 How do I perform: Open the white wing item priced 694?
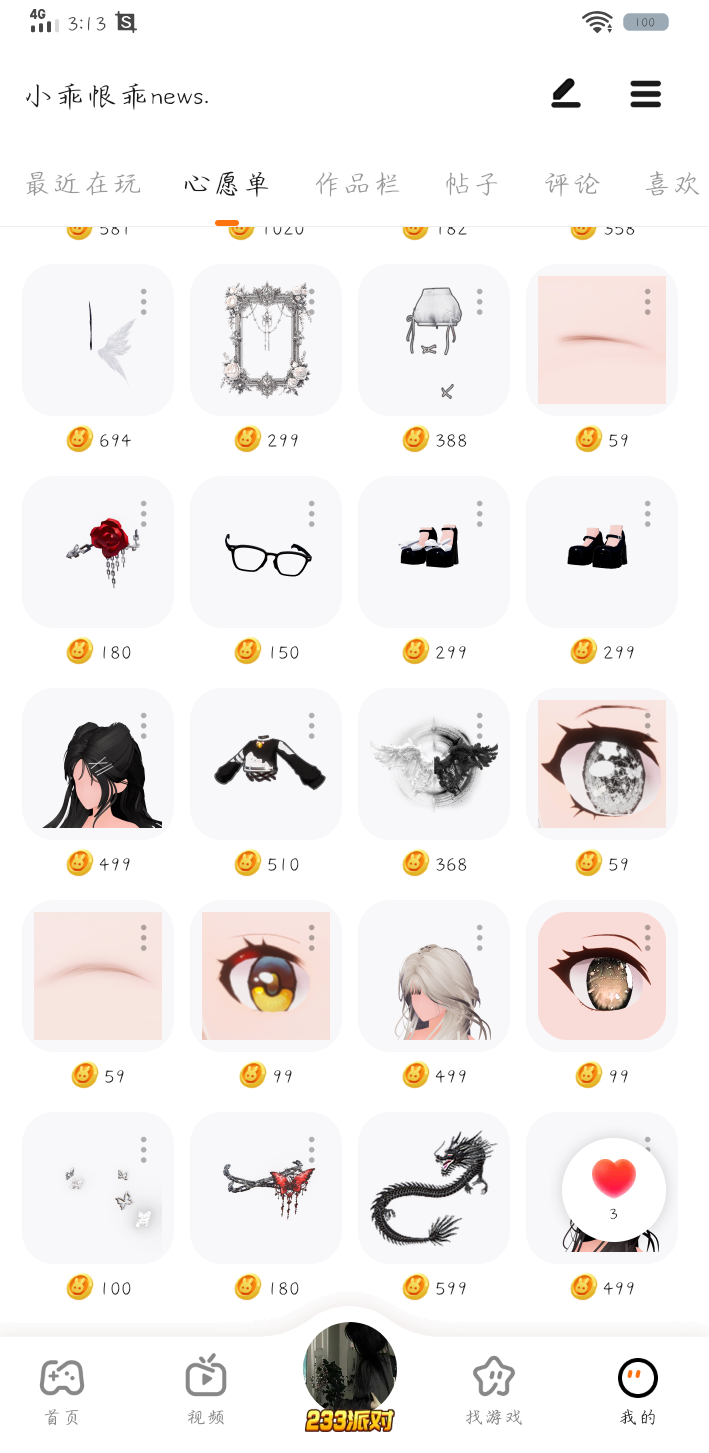pos(98,340)
